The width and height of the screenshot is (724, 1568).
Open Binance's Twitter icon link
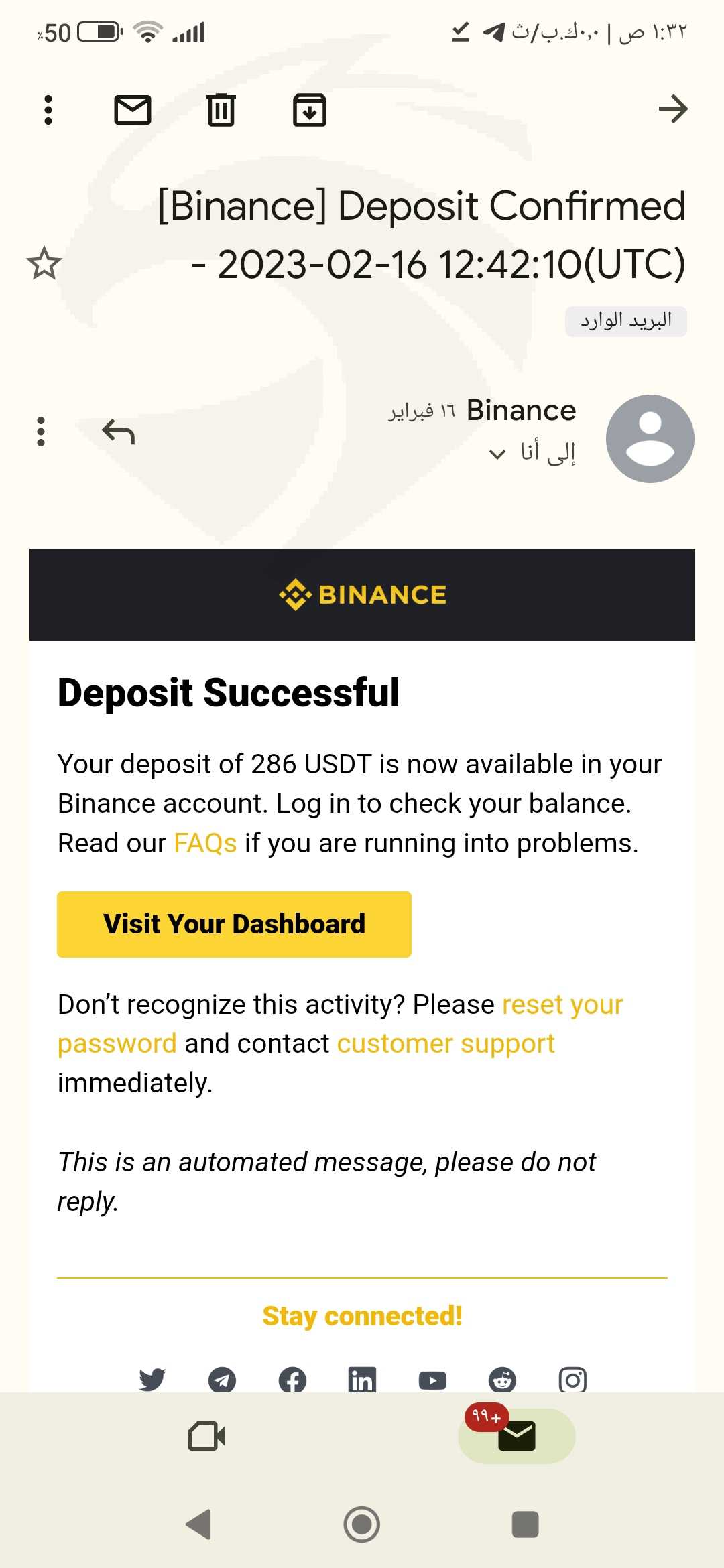click(x=152, y=1380)
